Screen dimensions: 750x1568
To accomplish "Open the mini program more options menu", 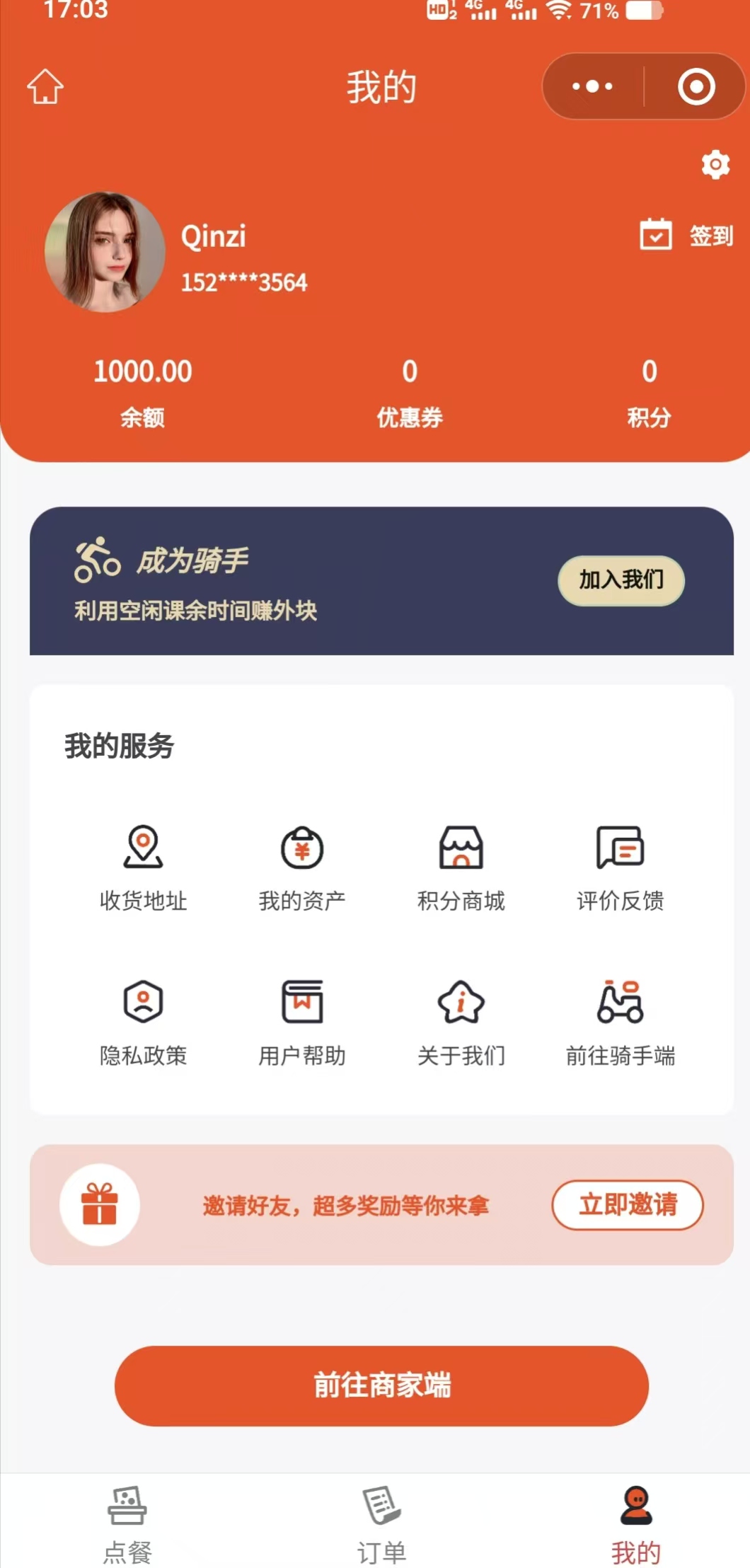I will pos(592,87).
